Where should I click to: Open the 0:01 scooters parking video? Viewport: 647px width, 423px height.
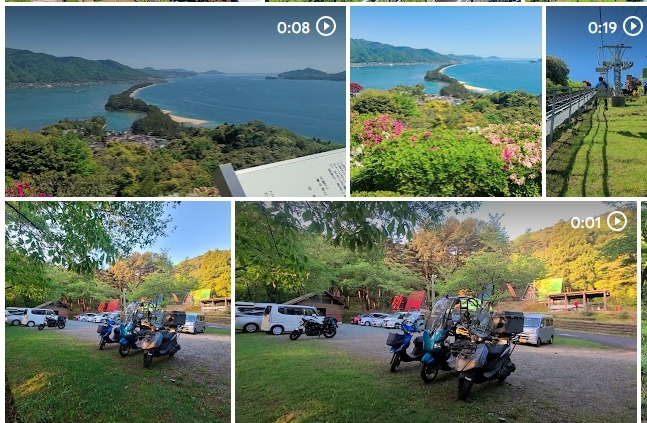click(436, 311)
